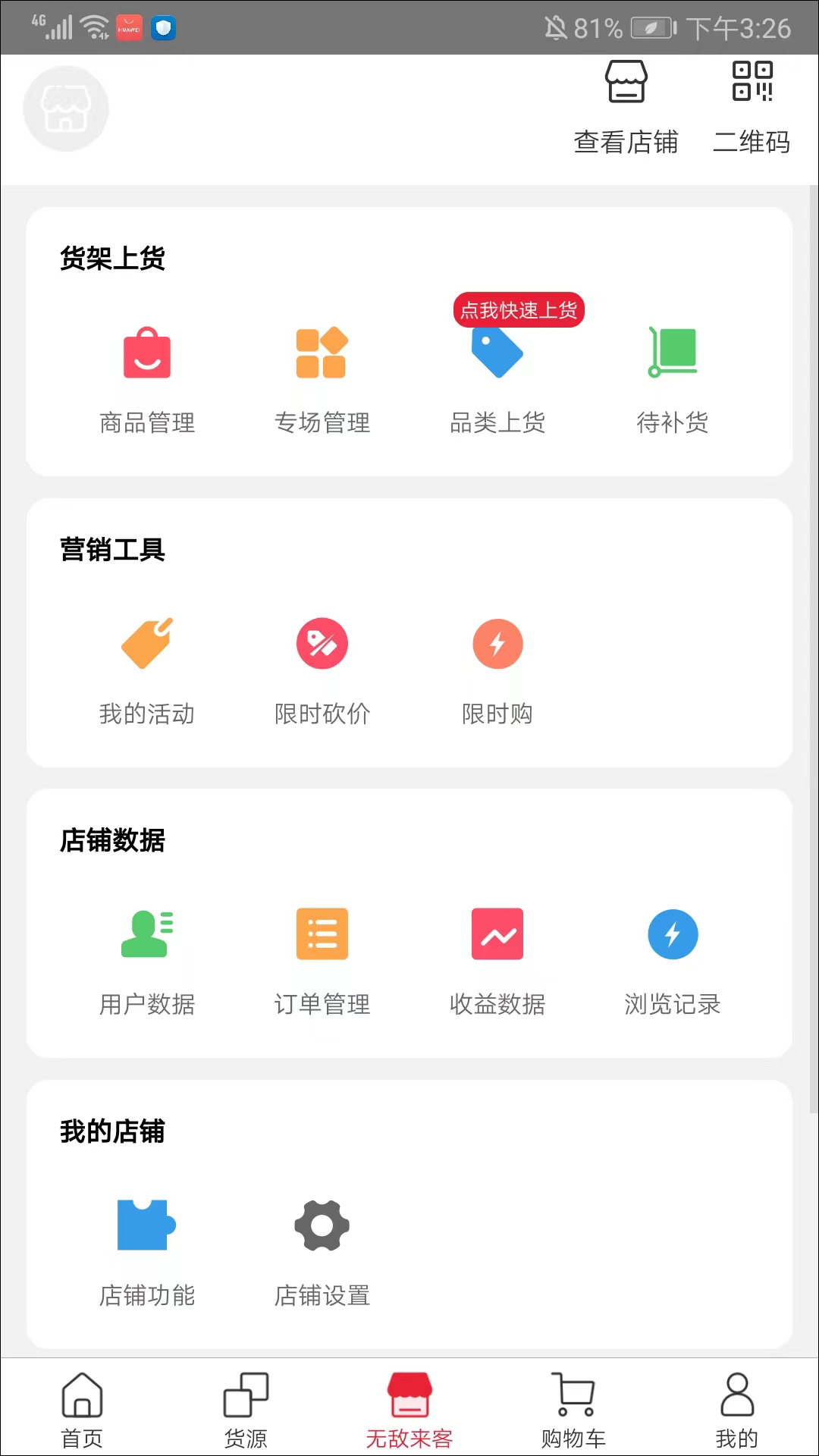Switch to the 购物车 tab

pyautogui.click(x=573, y=1409)
